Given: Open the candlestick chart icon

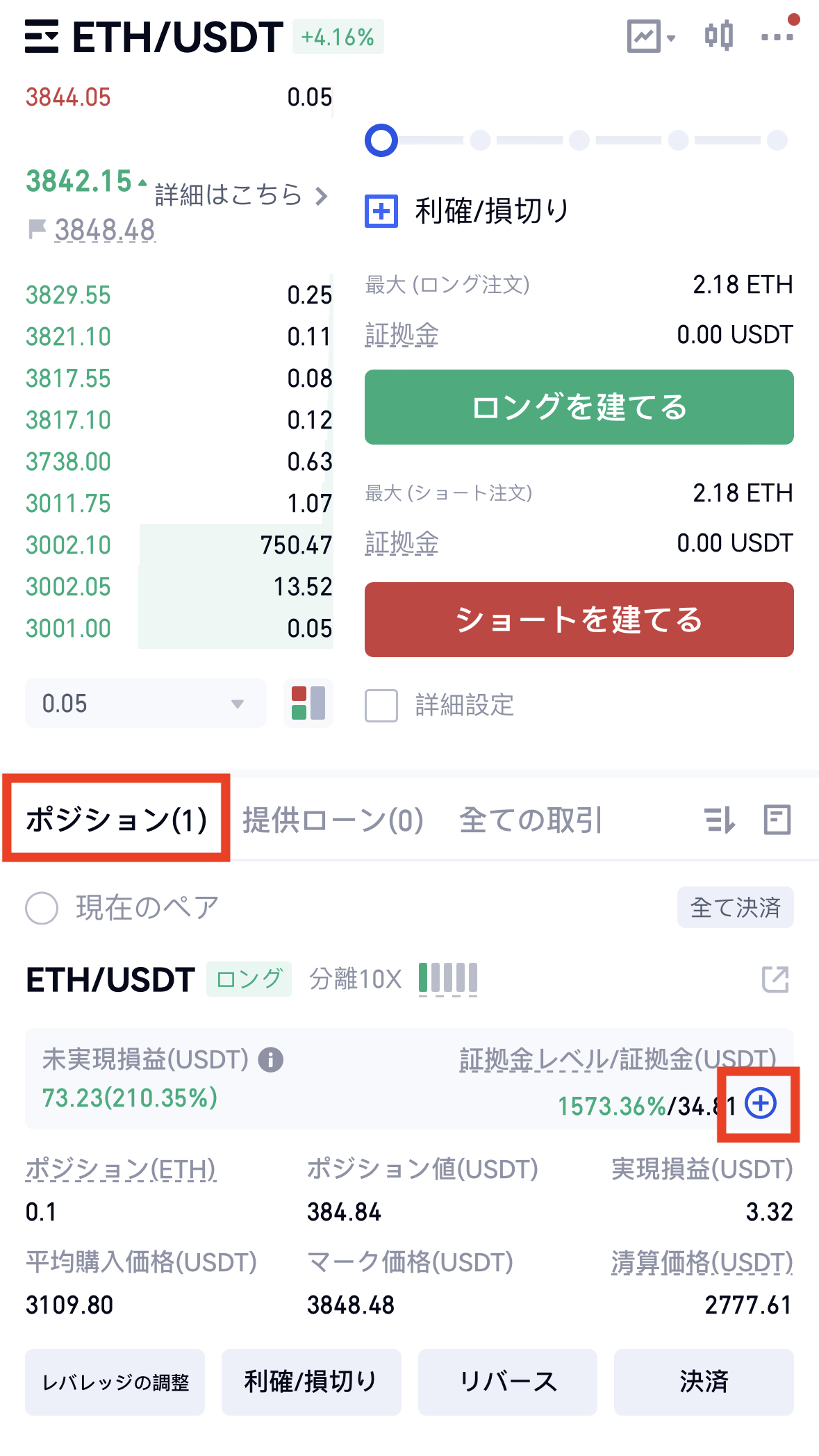Looking at the screenshot, I should coord(718,36).
